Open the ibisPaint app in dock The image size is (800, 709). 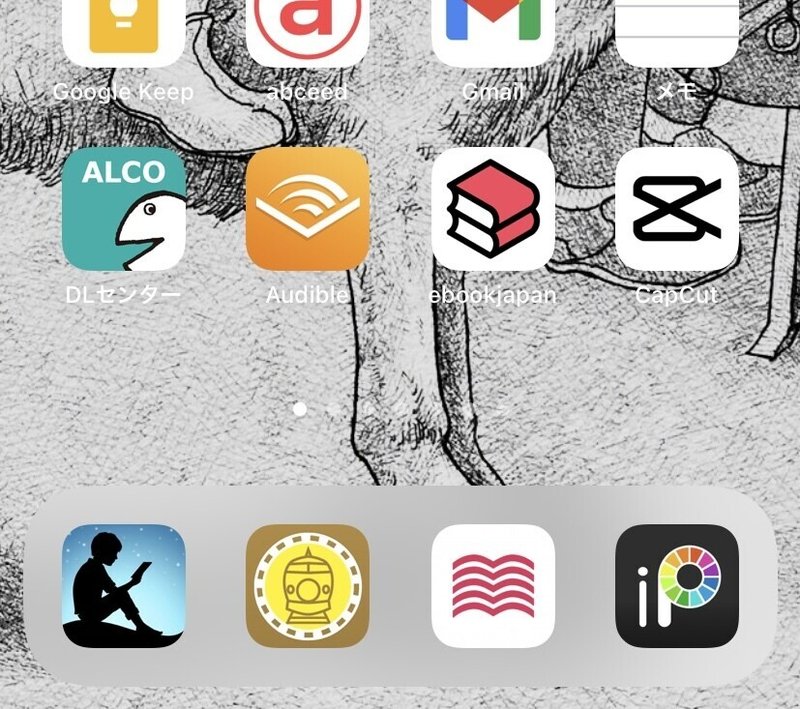tap(676, 586)
